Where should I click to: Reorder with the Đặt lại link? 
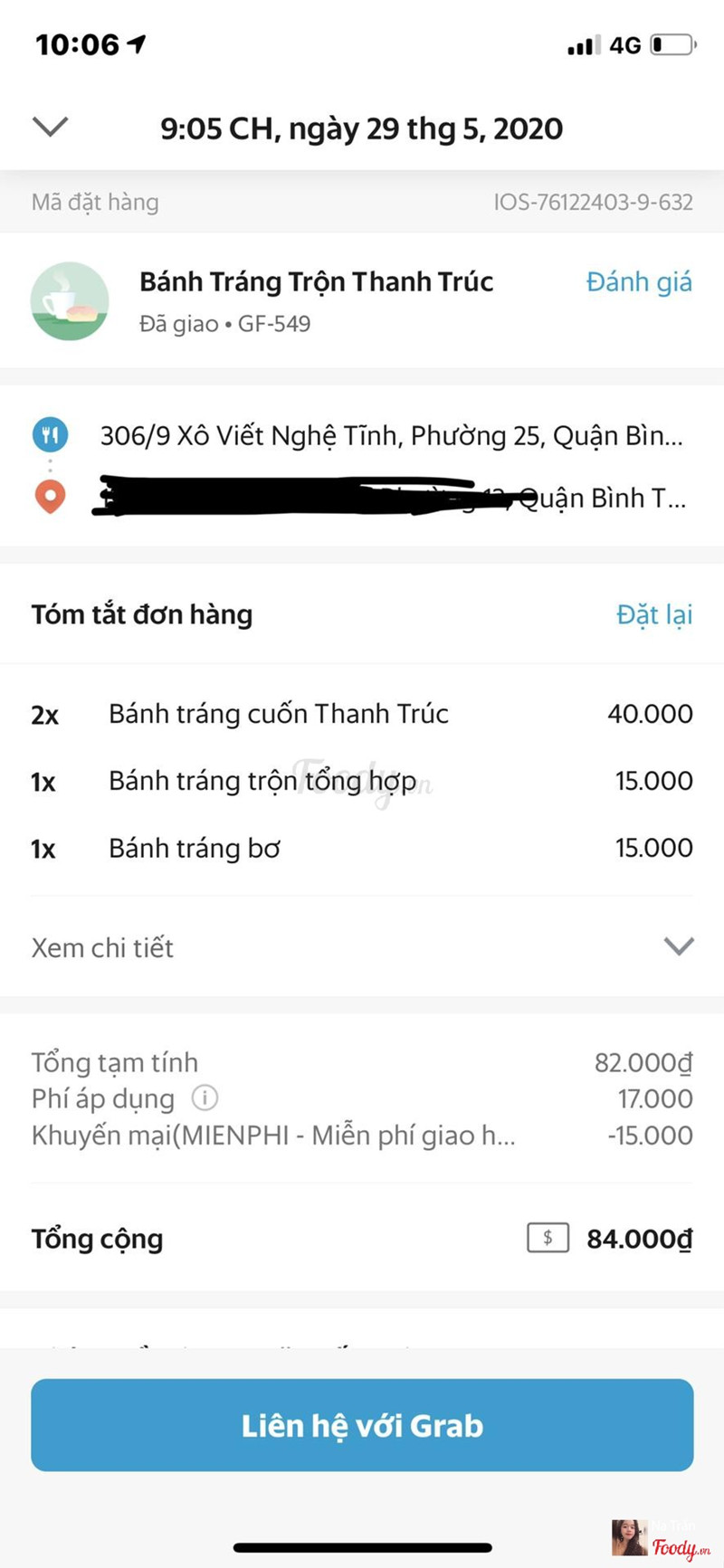coord(654,615)
